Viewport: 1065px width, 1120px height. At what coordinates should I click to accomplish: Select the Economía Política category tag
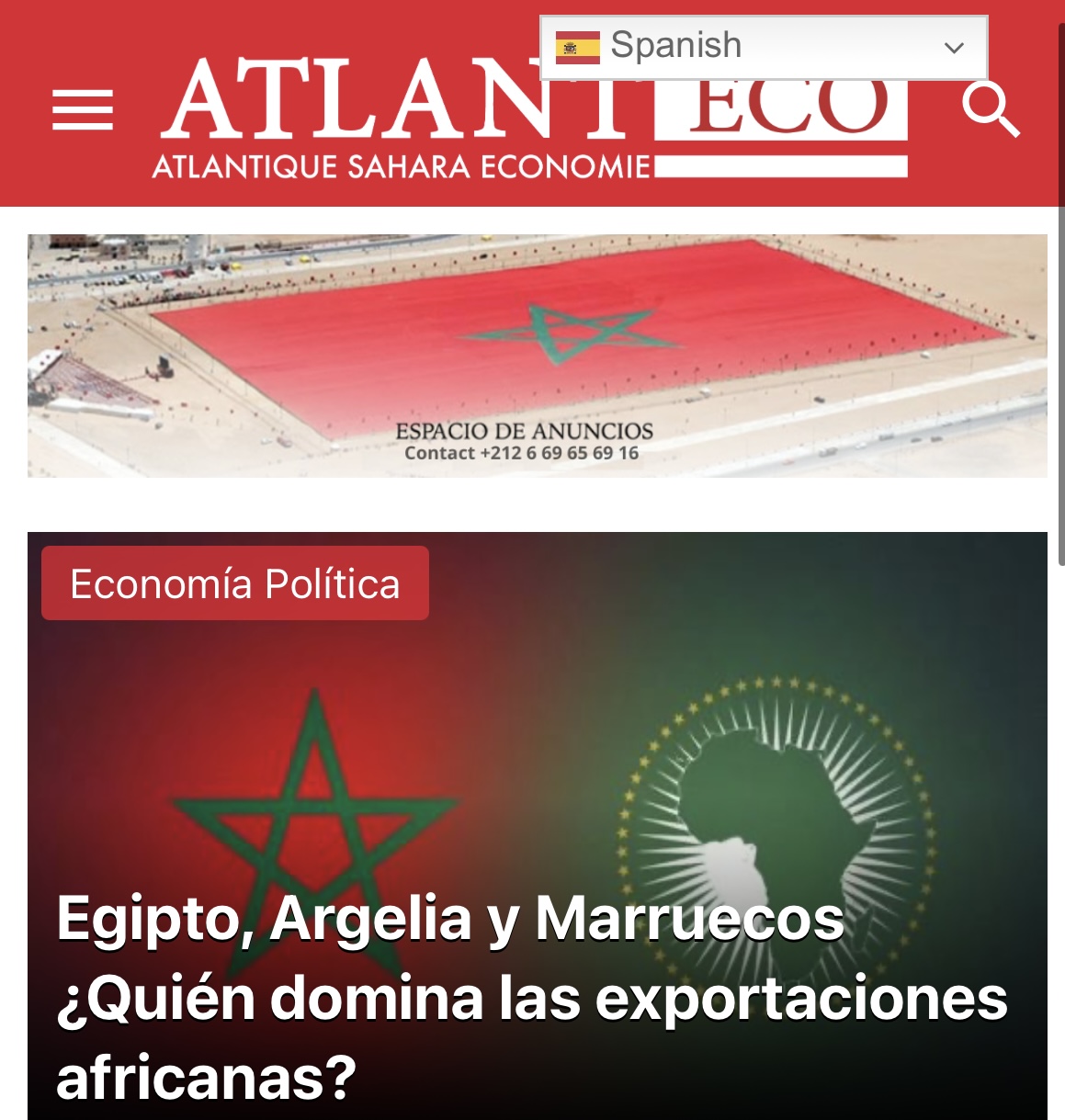tap(235, 583)
